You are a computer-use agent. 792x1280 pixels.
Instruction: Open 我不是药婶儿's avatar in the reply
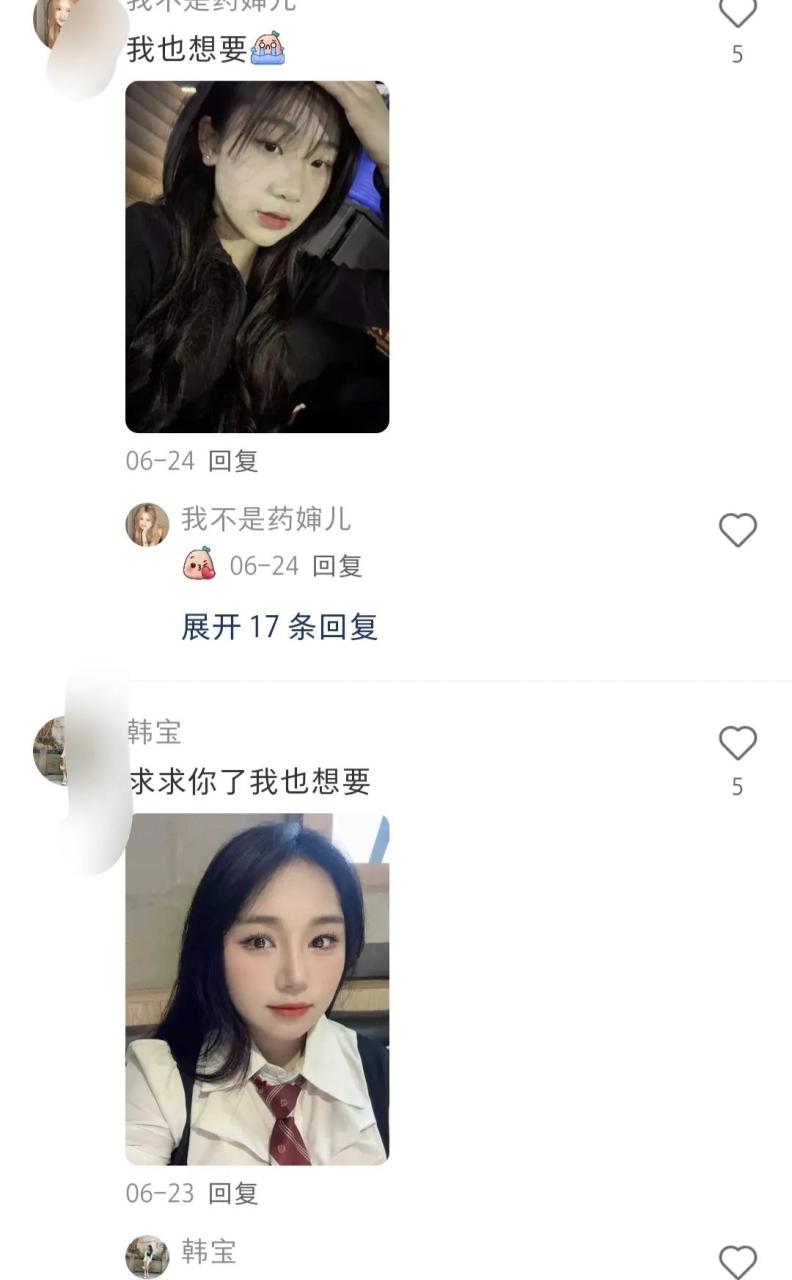[147, 524]
